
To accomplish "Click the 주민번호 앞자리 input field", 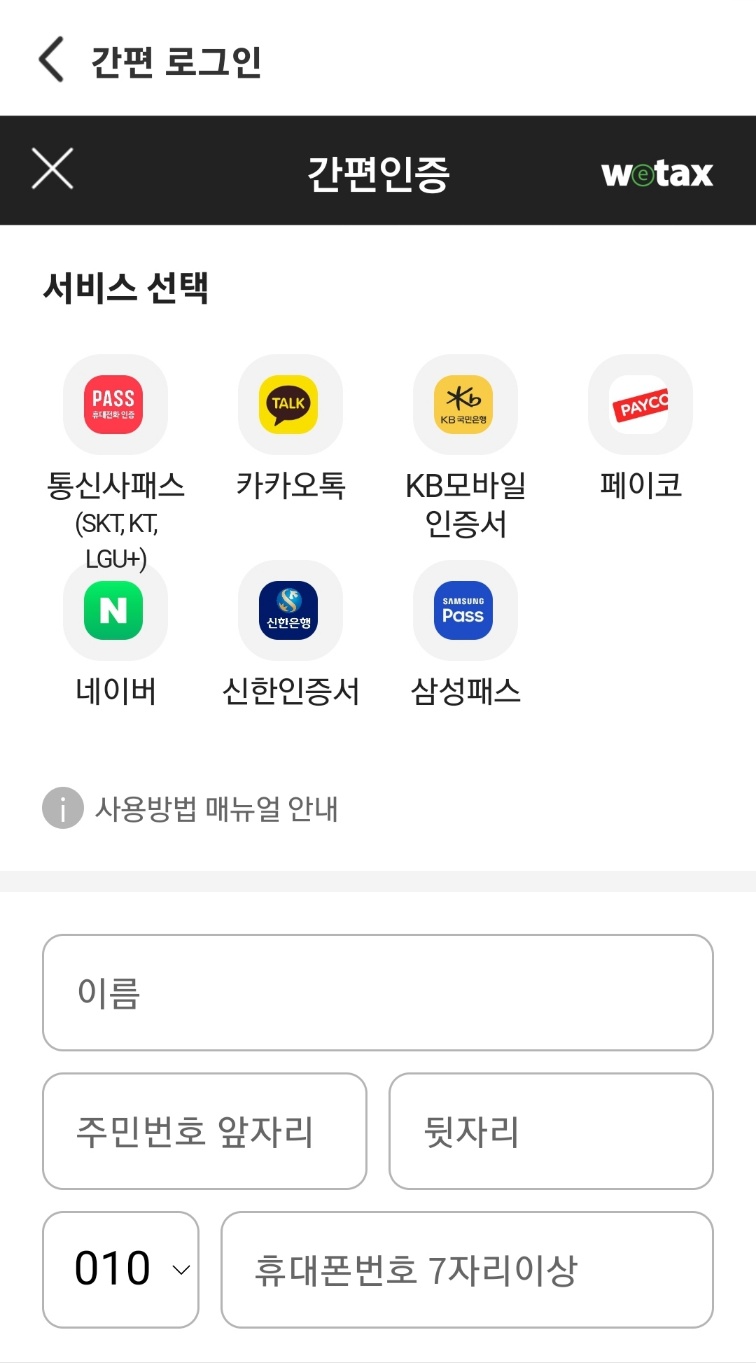I will pos(204,1131).
